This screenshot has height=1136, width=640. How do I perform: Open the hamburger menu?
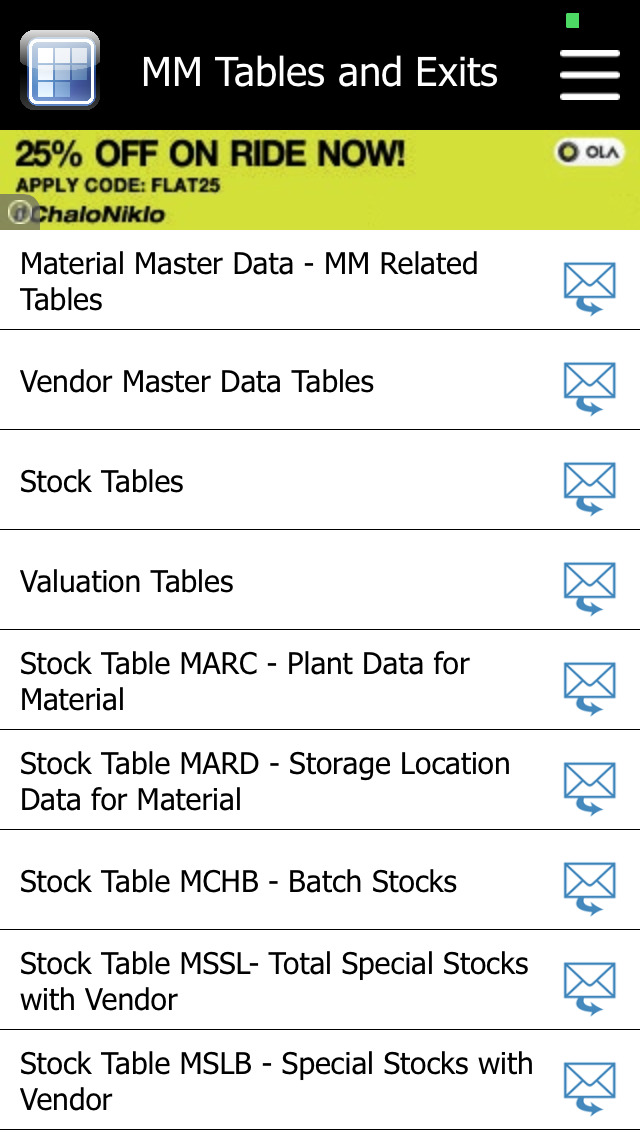coord(589,74)
